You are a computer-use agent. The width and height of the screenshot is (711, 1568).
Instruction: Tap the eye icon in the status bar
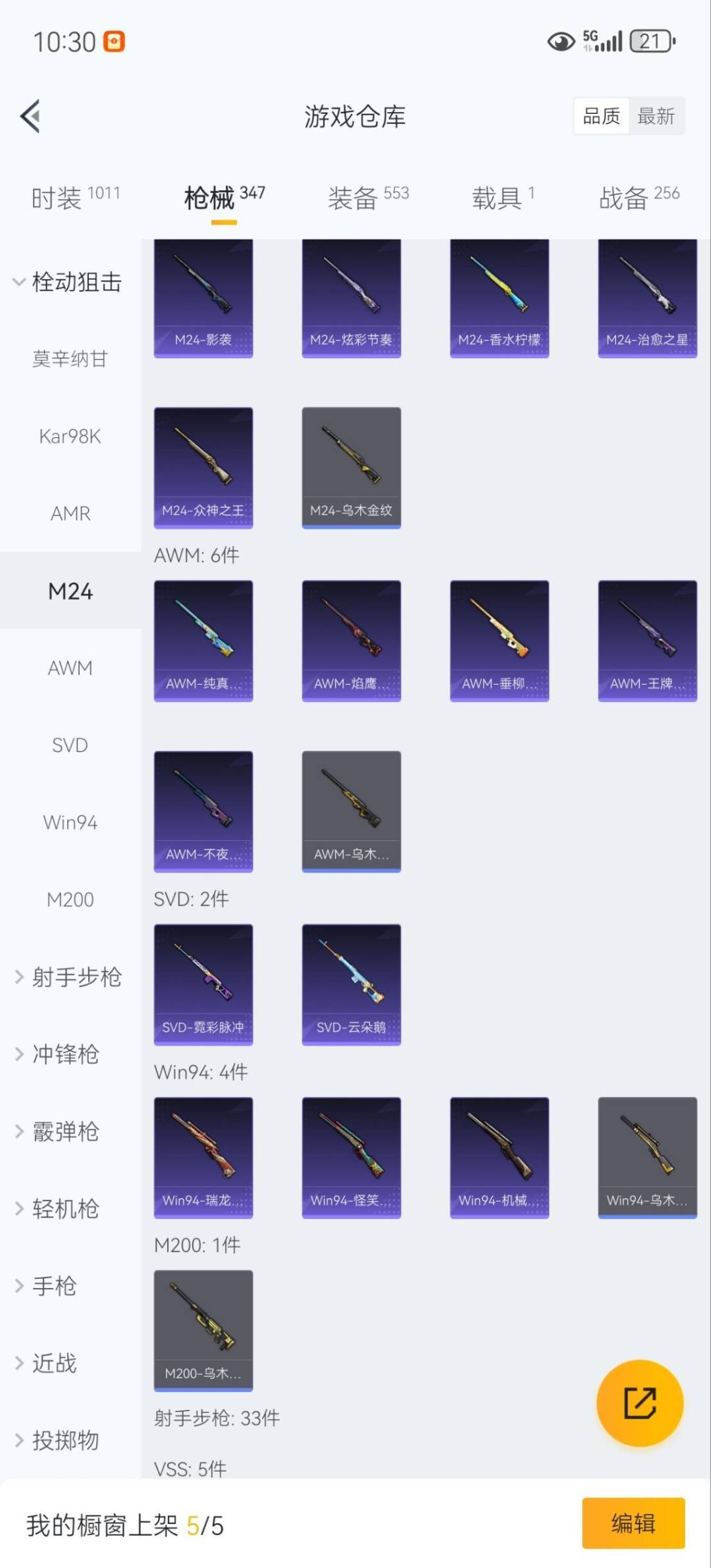tap(559, 41)
